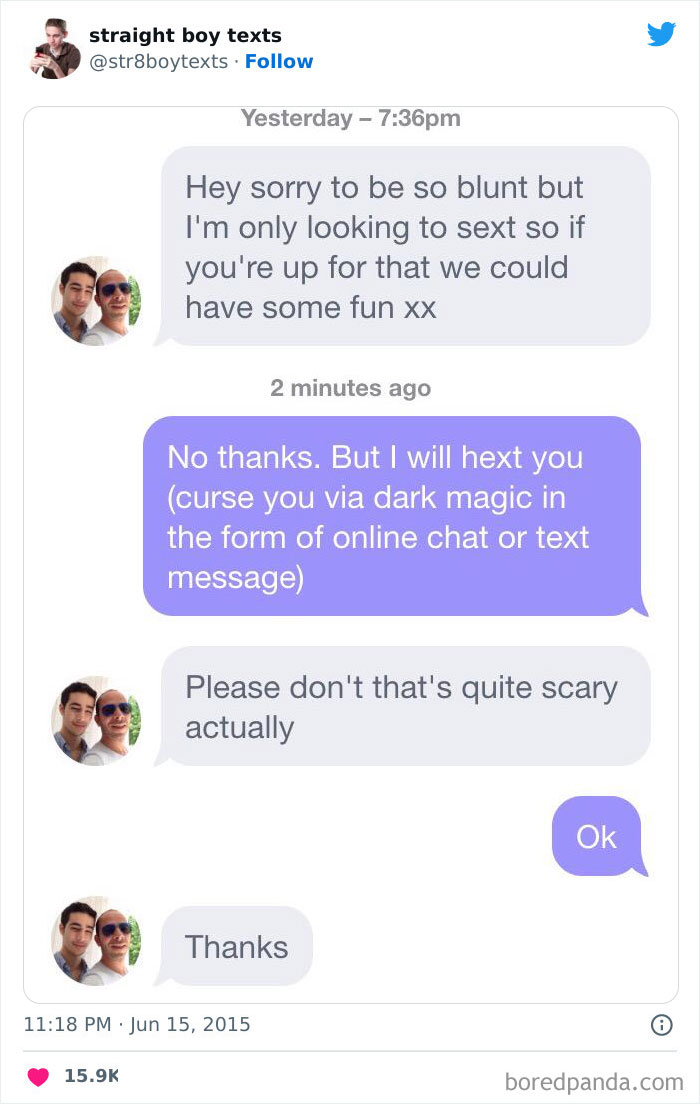Open the embedded chat screenshot image
The width and height of the screenshot is (700, 1104).
(351, 554)
